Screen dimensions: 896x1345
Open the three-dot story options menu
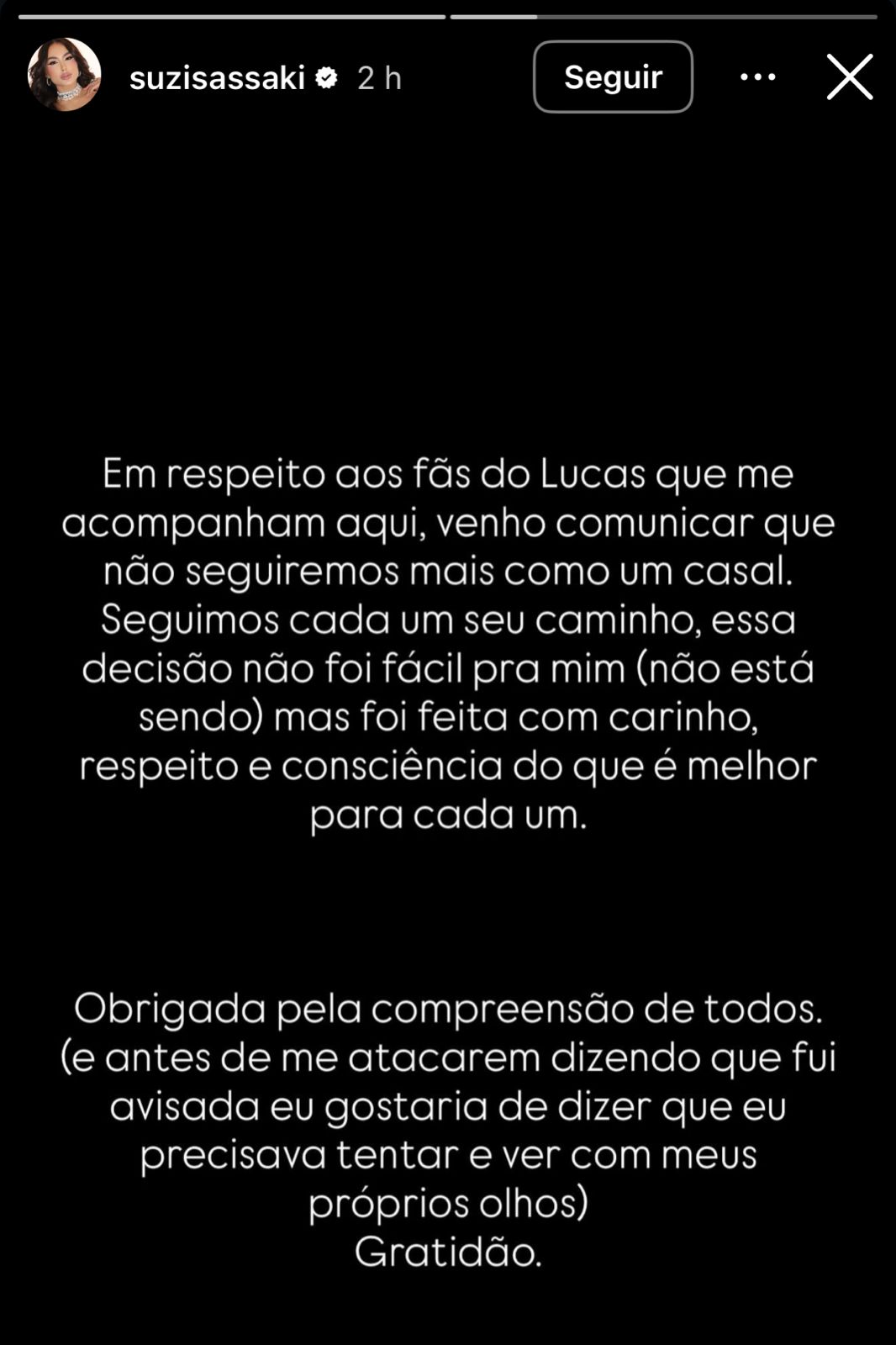757,77
